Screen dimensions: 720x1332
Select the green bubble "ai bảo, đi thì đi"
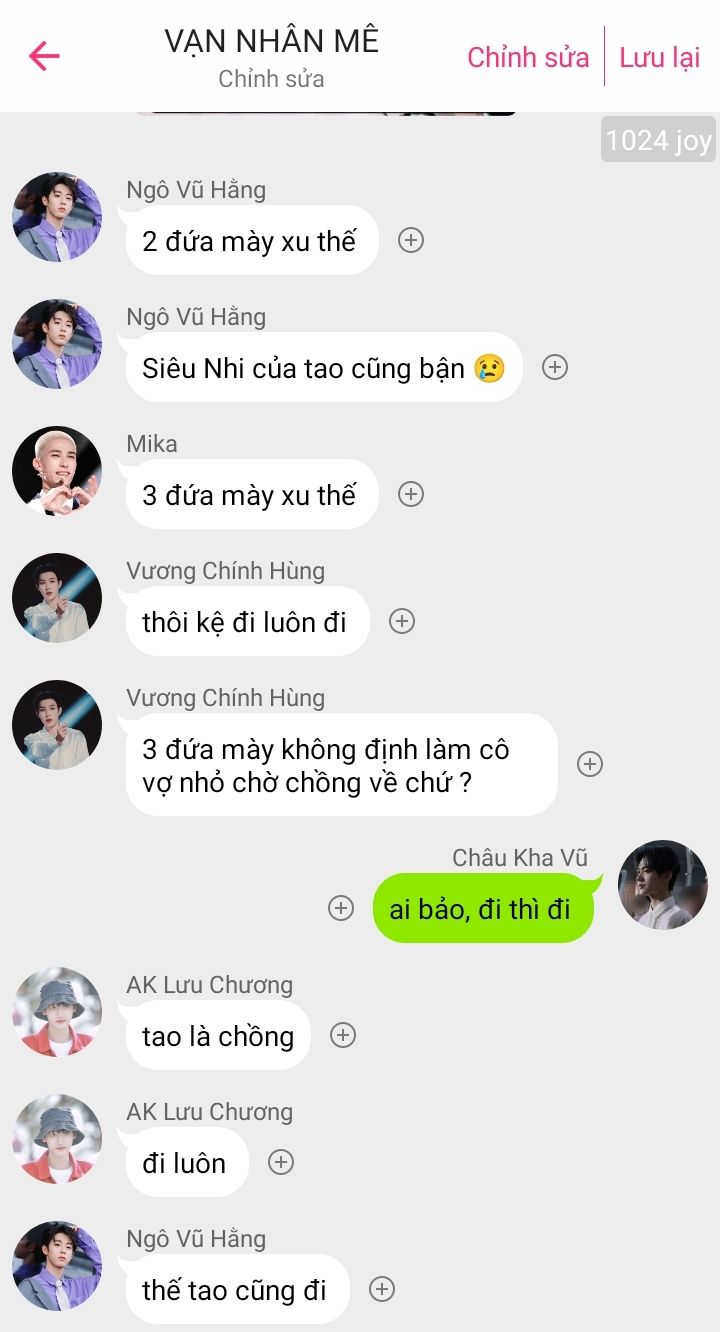(x=480, y=909)
